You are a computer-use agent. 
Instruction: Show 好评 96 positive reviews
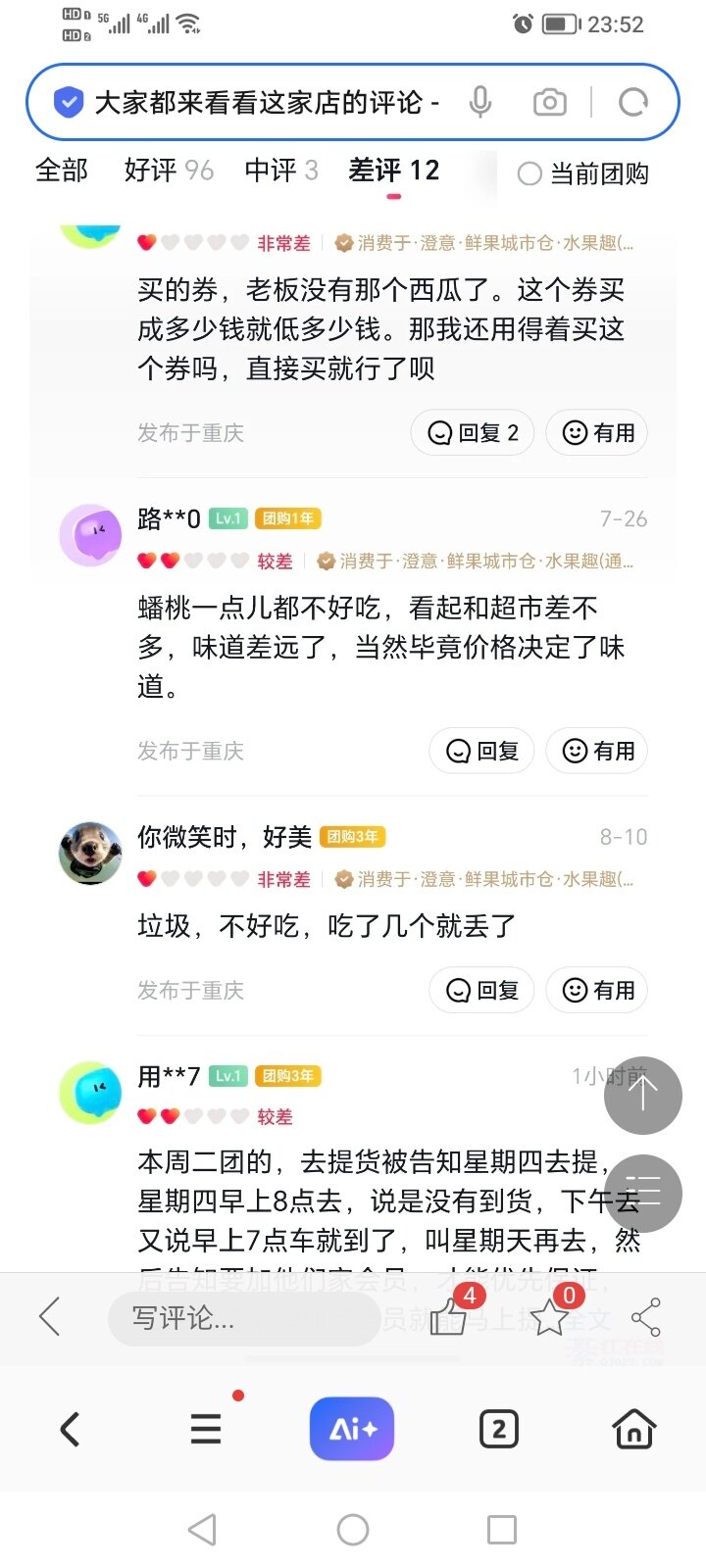169,171
